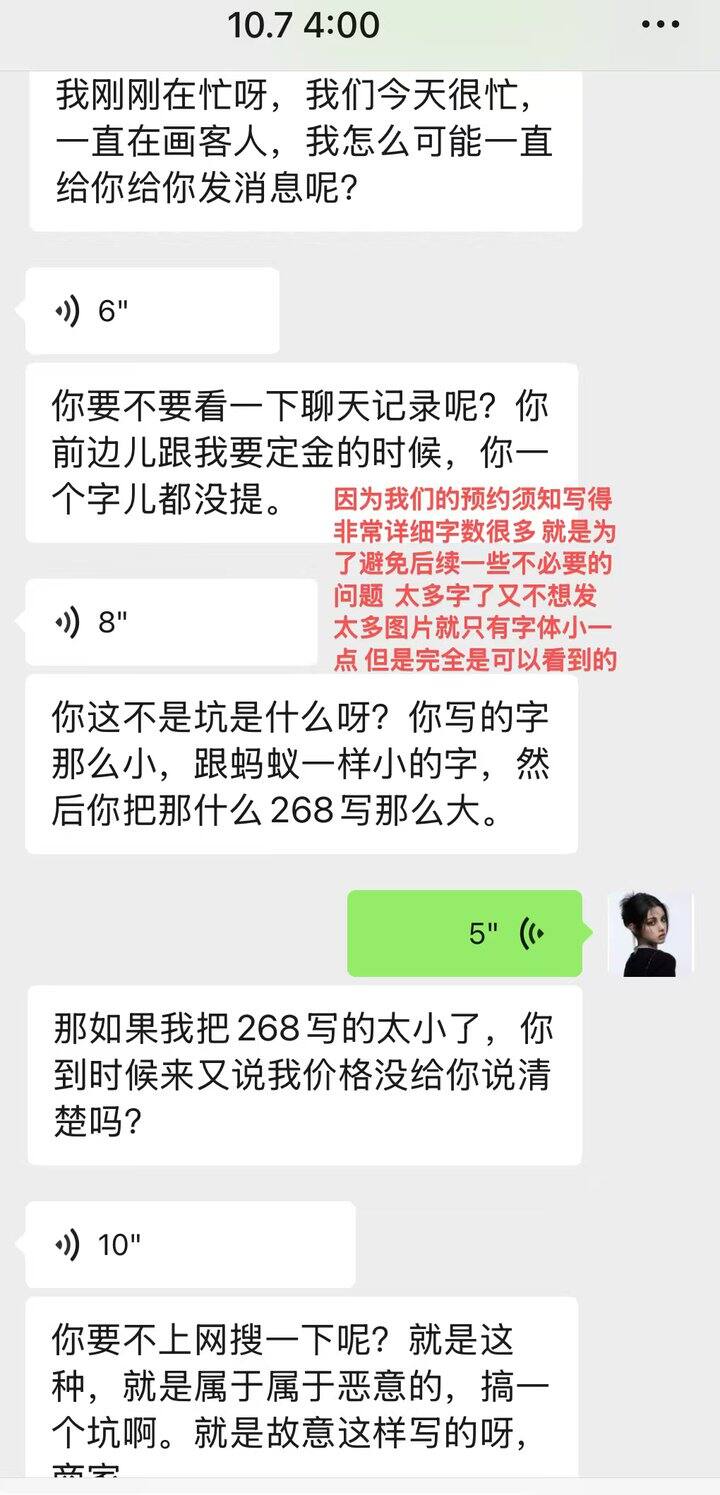Open the sender's profile avatar
This screenshot has width=720, height=1495.
click(651, 934)
